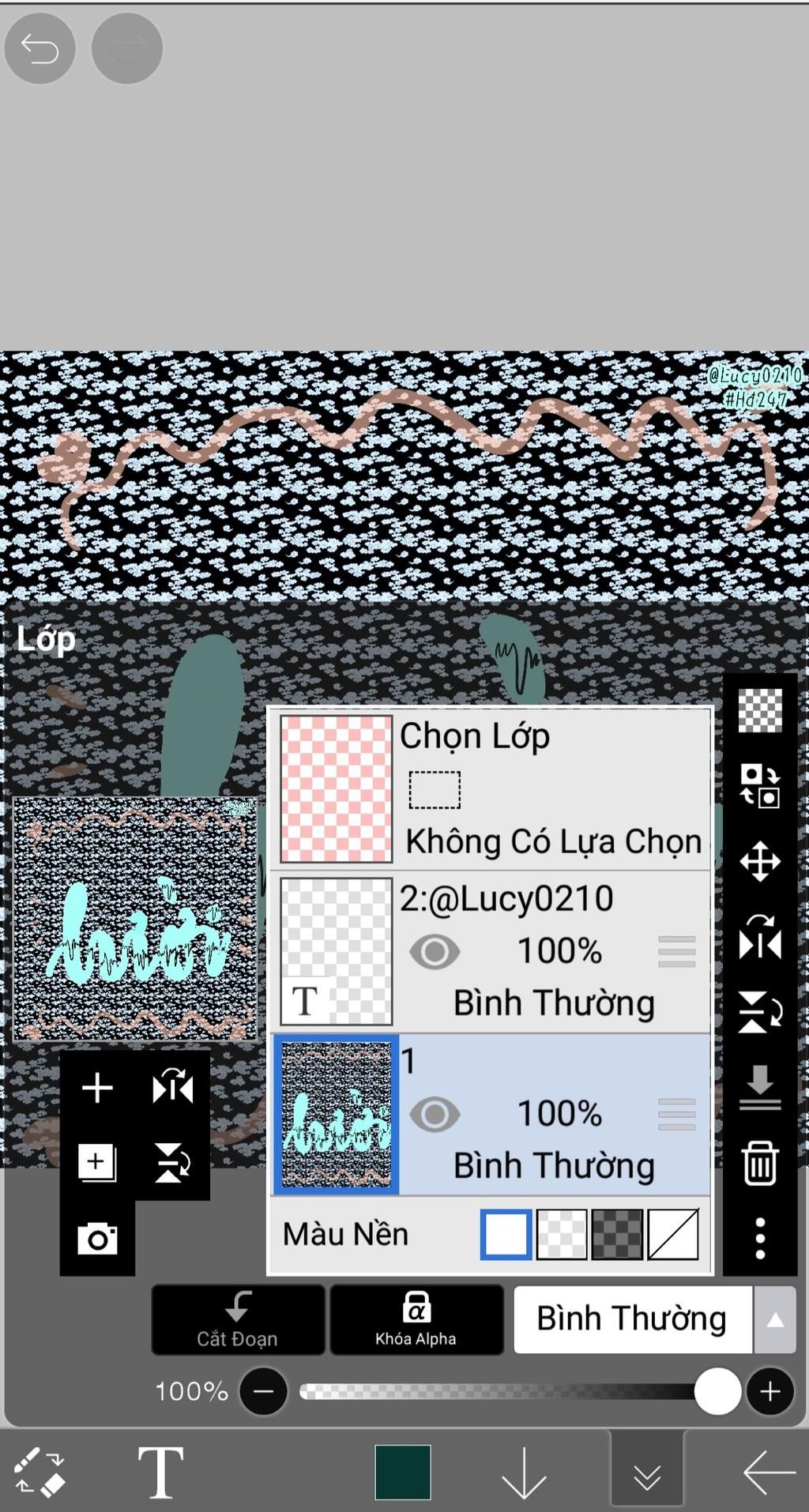Image resolution: width=809 pixels, height=1512 pixels.
Task: Choose dark checkered Màu Nền background
Action: 617,1234
